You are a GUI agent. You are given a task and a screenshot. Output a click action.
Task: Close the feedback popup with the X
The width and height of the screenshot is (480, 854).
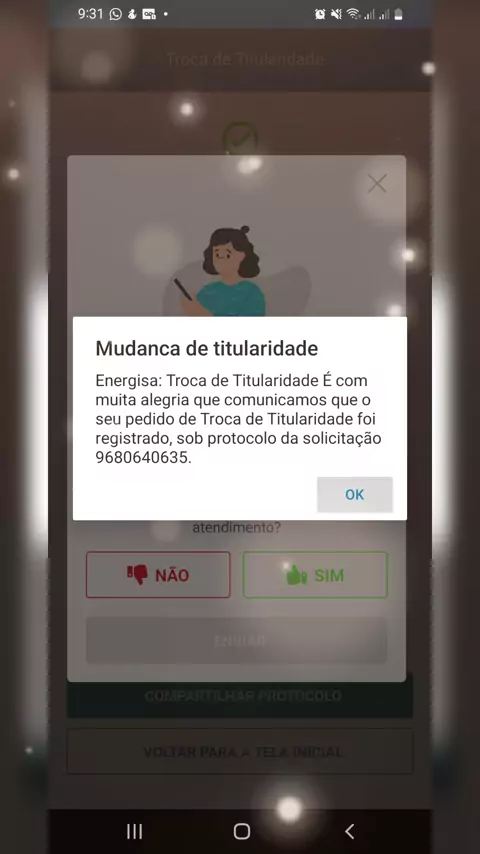pos(377,184)
